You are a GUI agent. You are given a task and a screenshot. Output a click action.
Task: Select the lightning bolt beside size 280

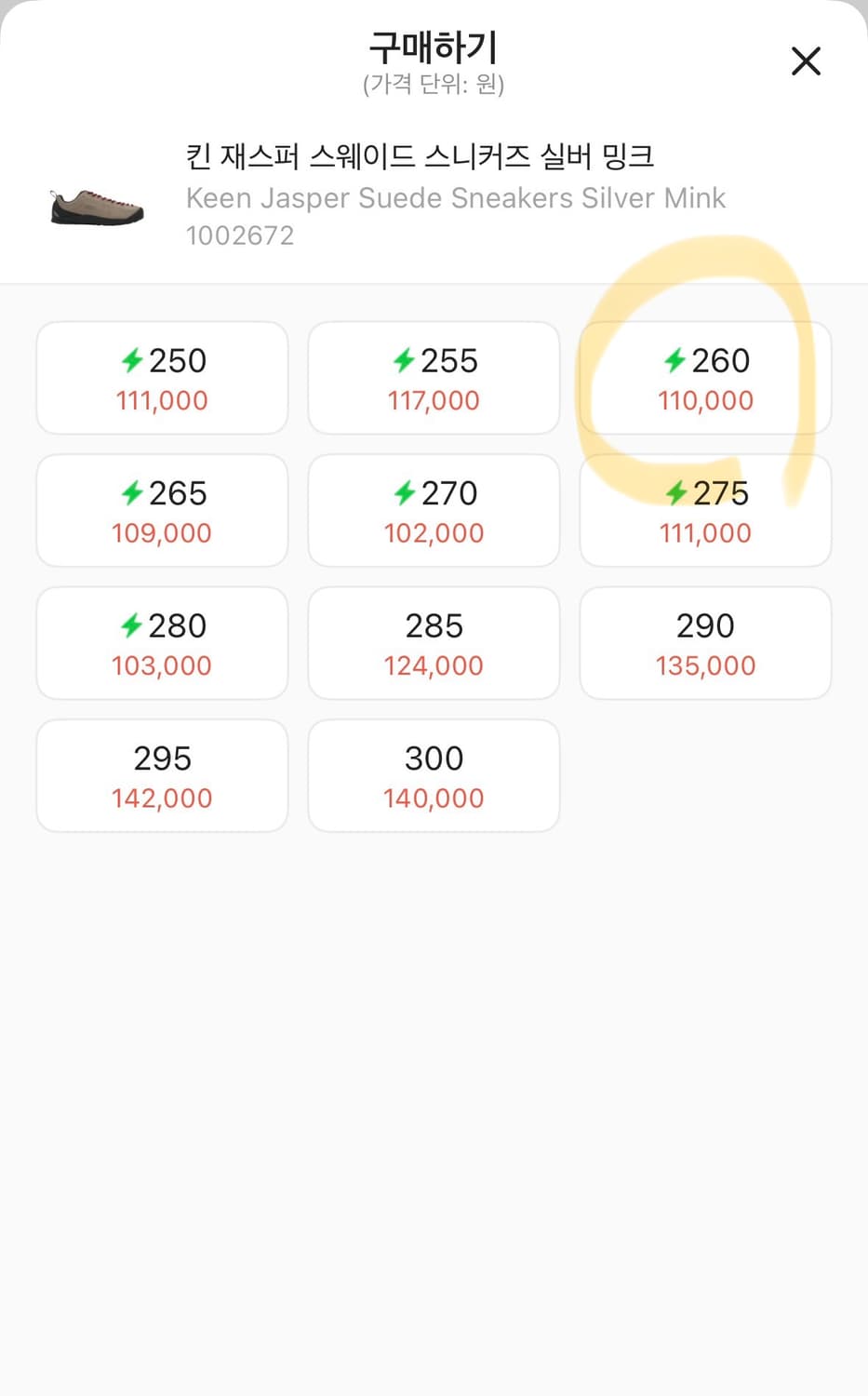coord(133,625)
